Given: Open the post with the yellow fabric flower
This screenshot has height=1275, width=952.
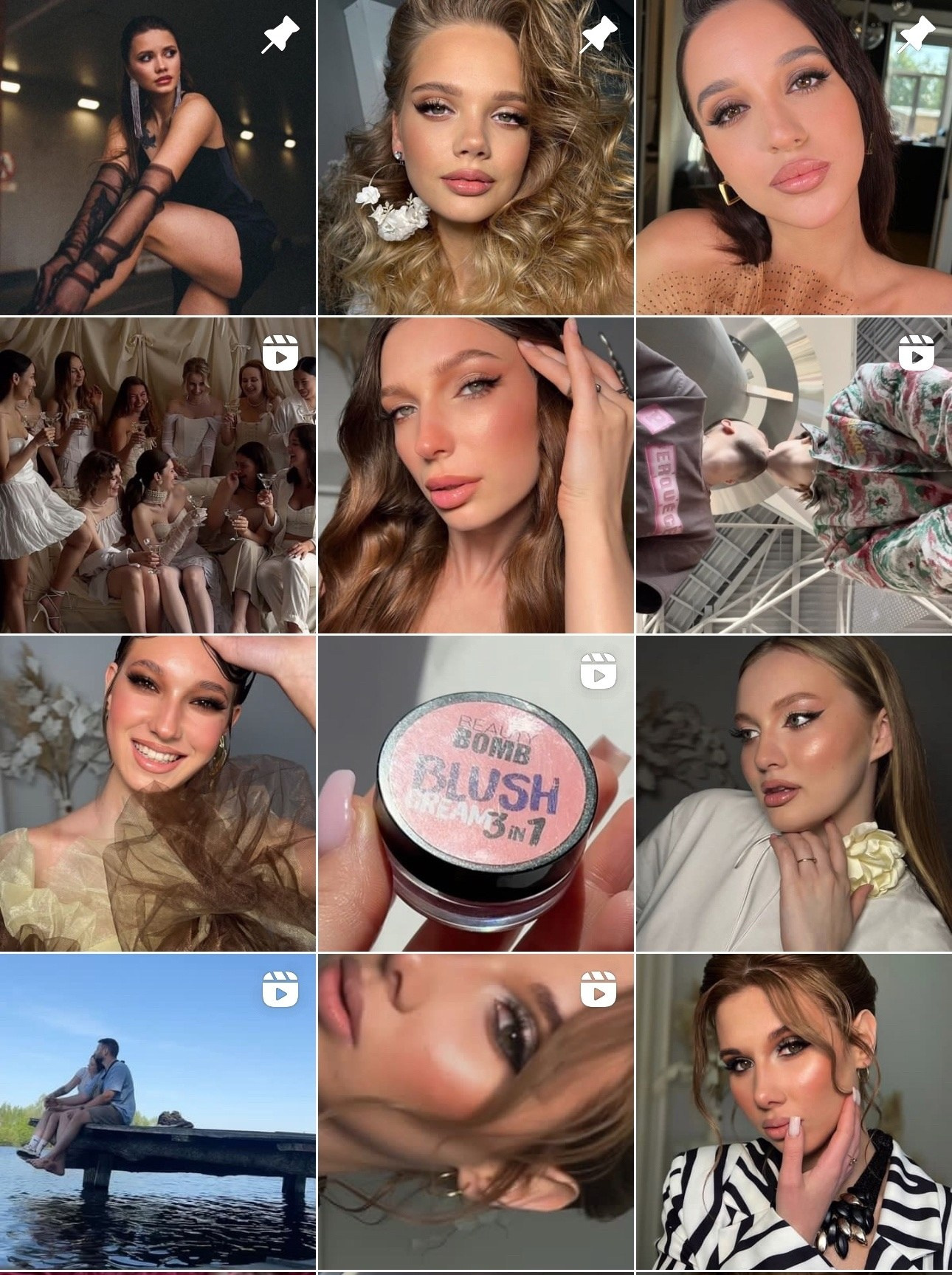Looking at the screenshot, I should pyautogui.click(x=794, y=794).
